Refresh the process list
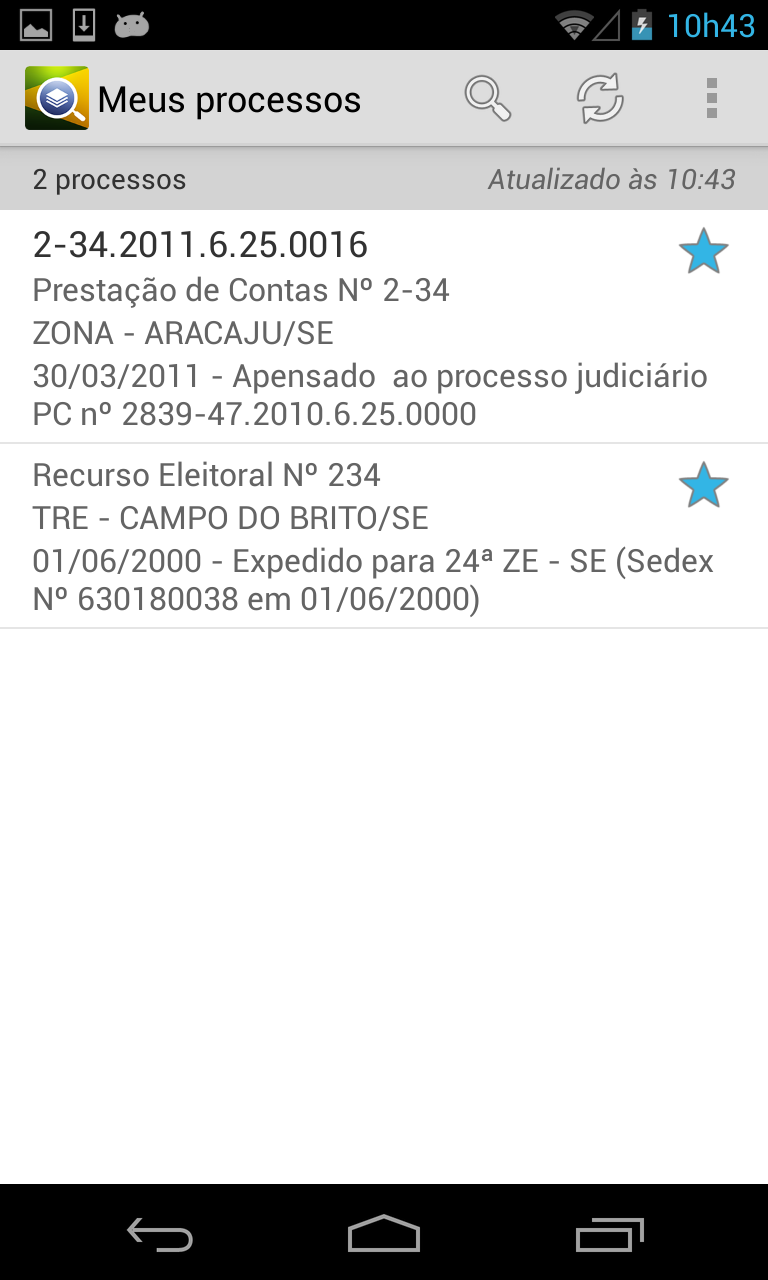The width and height of the screenshot is (768, 1280). 600,99
